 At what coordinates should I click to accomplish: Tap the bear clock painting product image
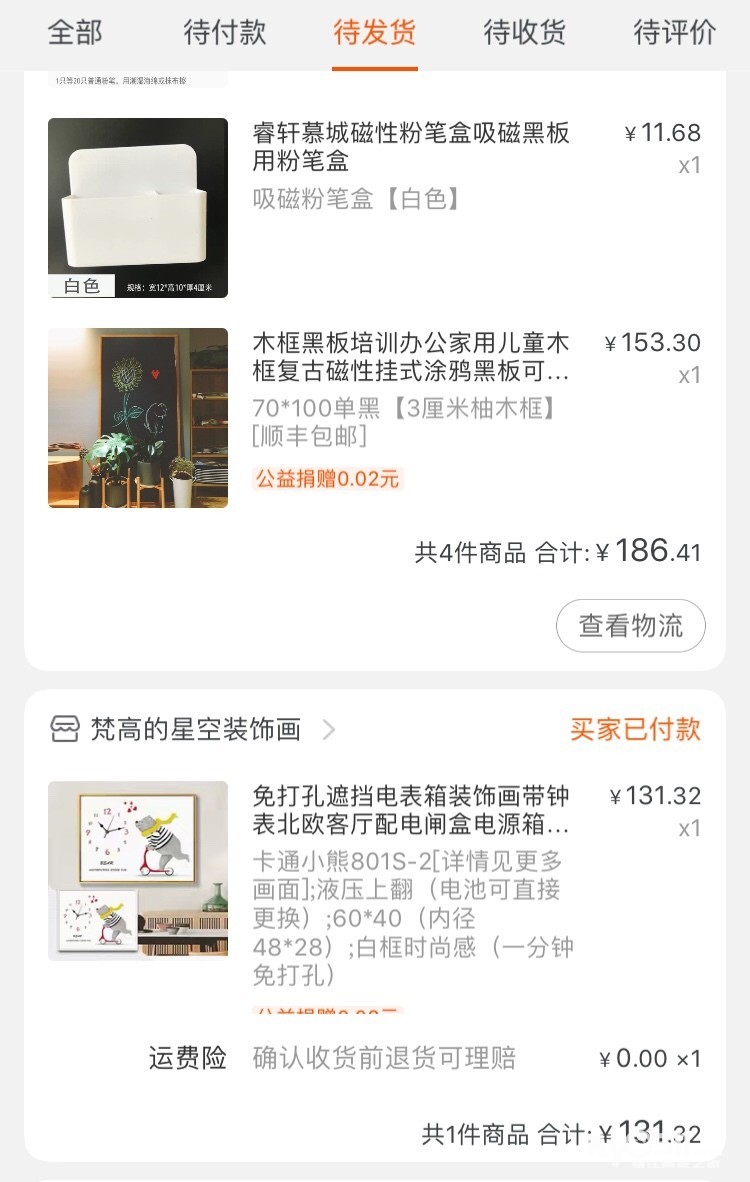tap(138, 871)
